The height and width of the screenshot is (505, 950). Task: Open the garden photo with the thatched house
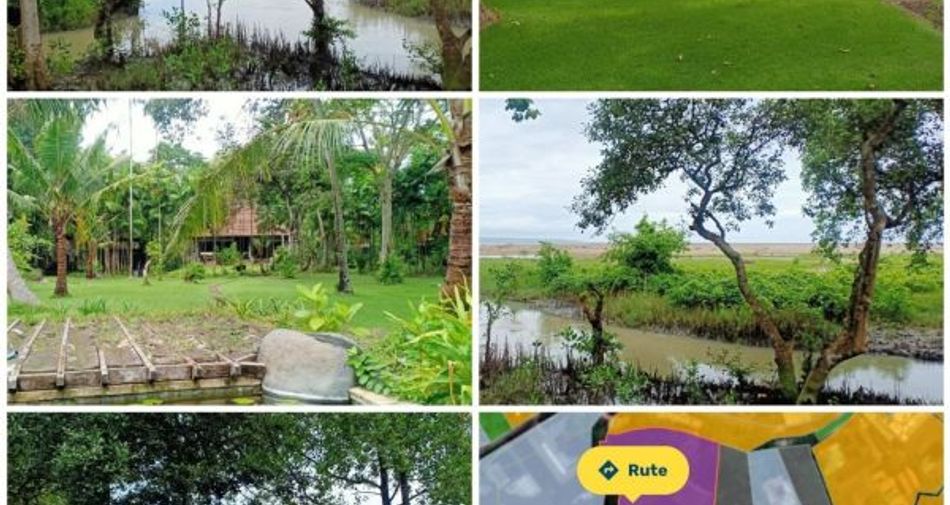239,250
